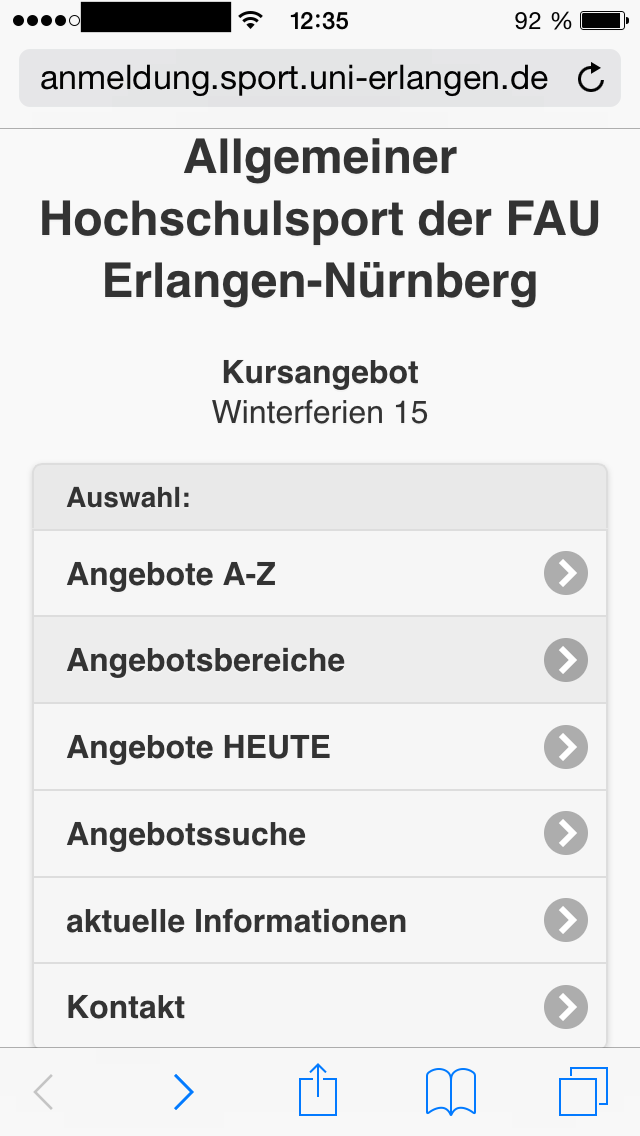This screenshot has width=640, height=1136.
Task: Go forward in Safari
Action: coord(183,1092)
